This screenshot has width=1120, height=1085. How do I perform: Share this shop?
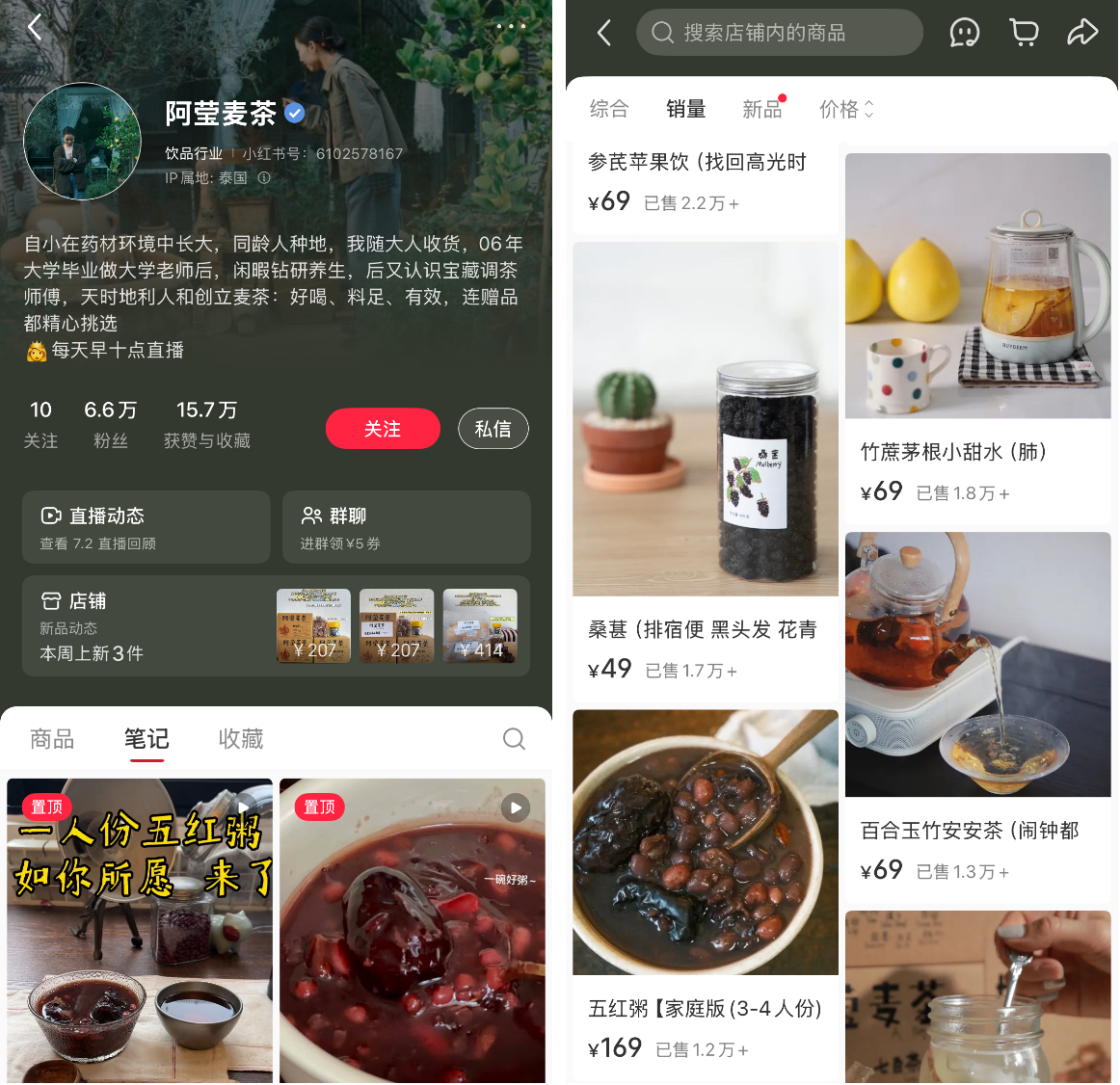pos(1082,33)
